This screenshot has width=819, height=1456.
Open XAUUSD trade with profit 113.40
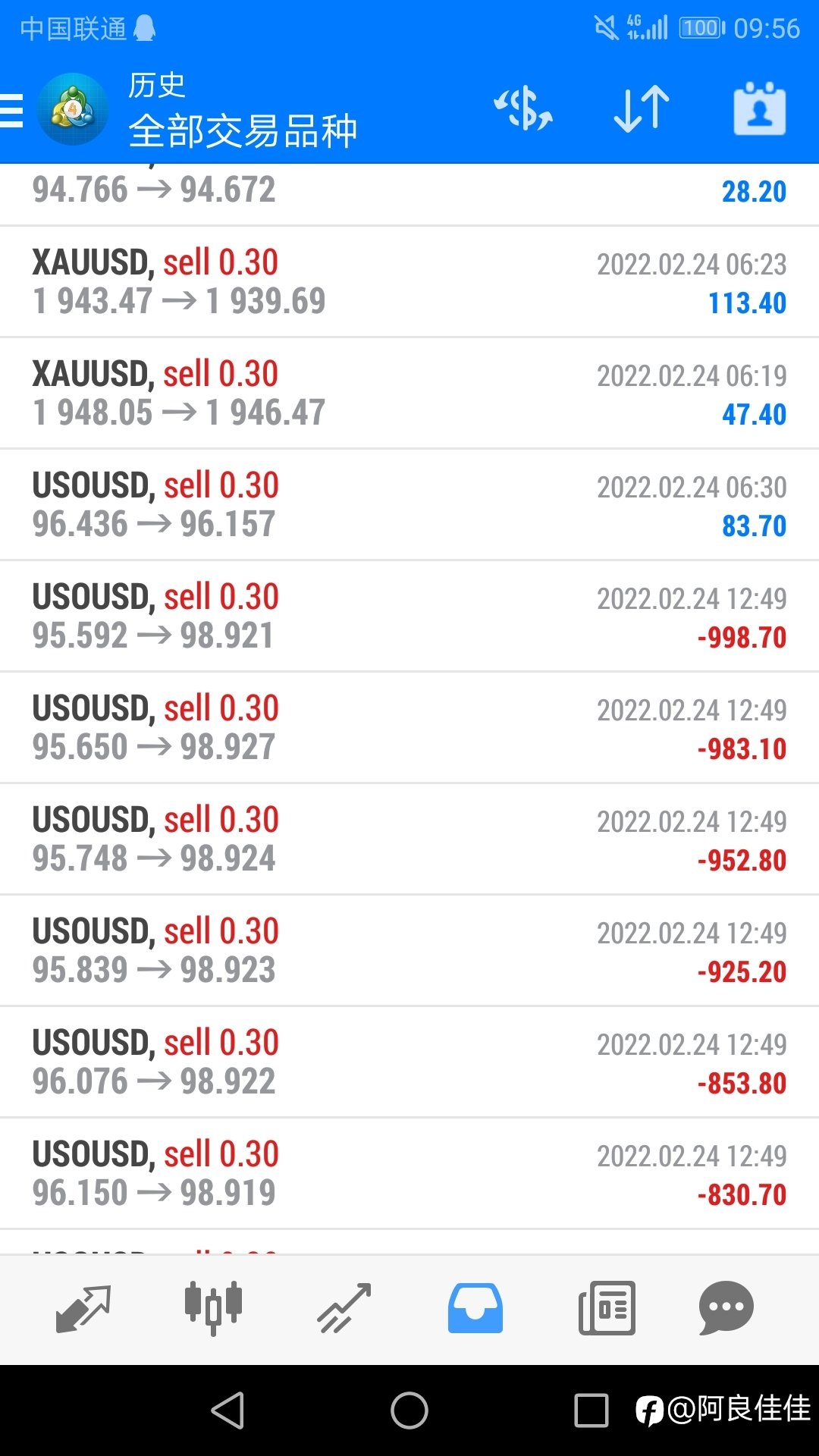409,281
